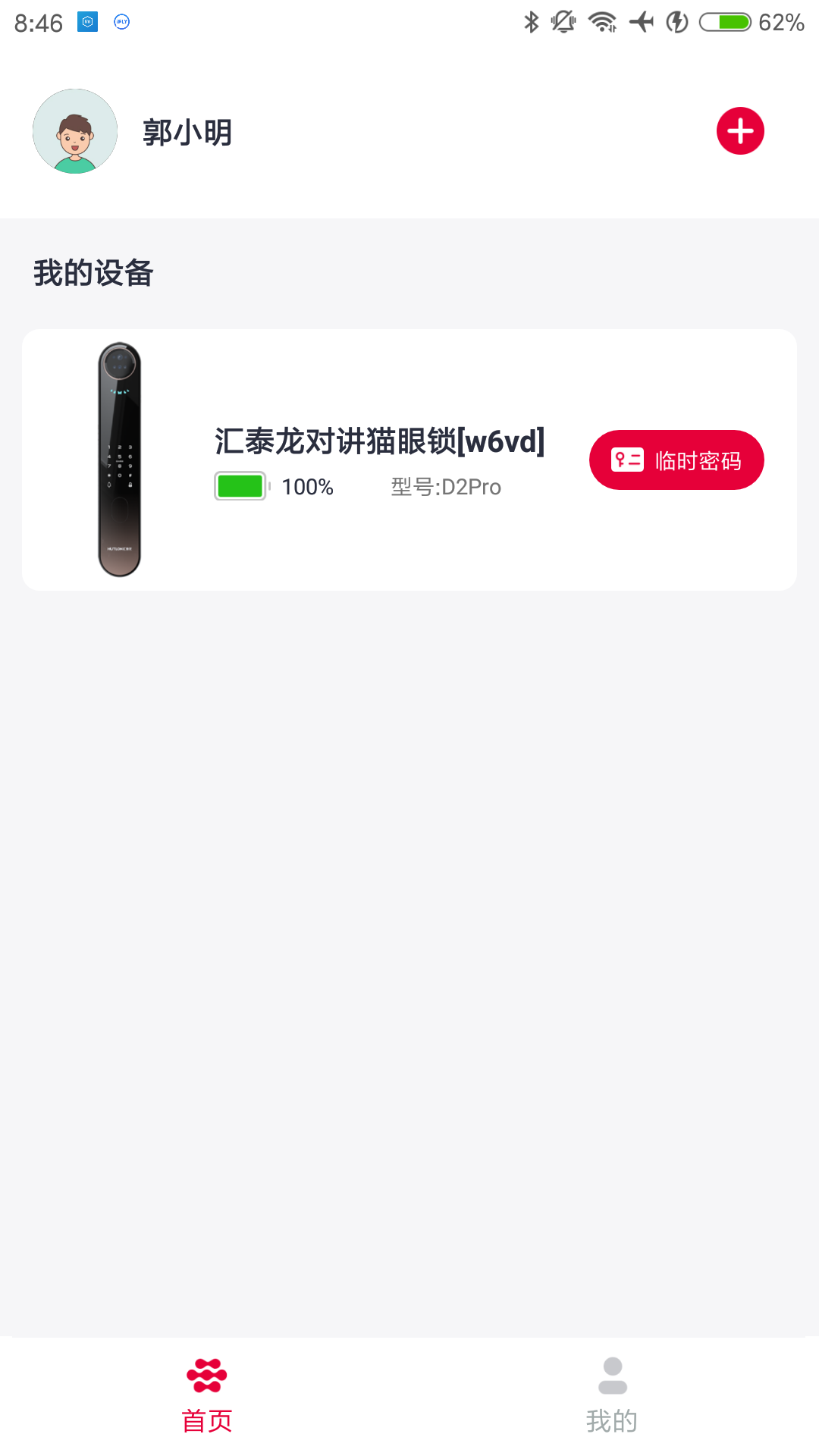This screenshot has width=819, height=1456.
Task: Tap the charging battery icon in status bar
Action: click(674, 23)
